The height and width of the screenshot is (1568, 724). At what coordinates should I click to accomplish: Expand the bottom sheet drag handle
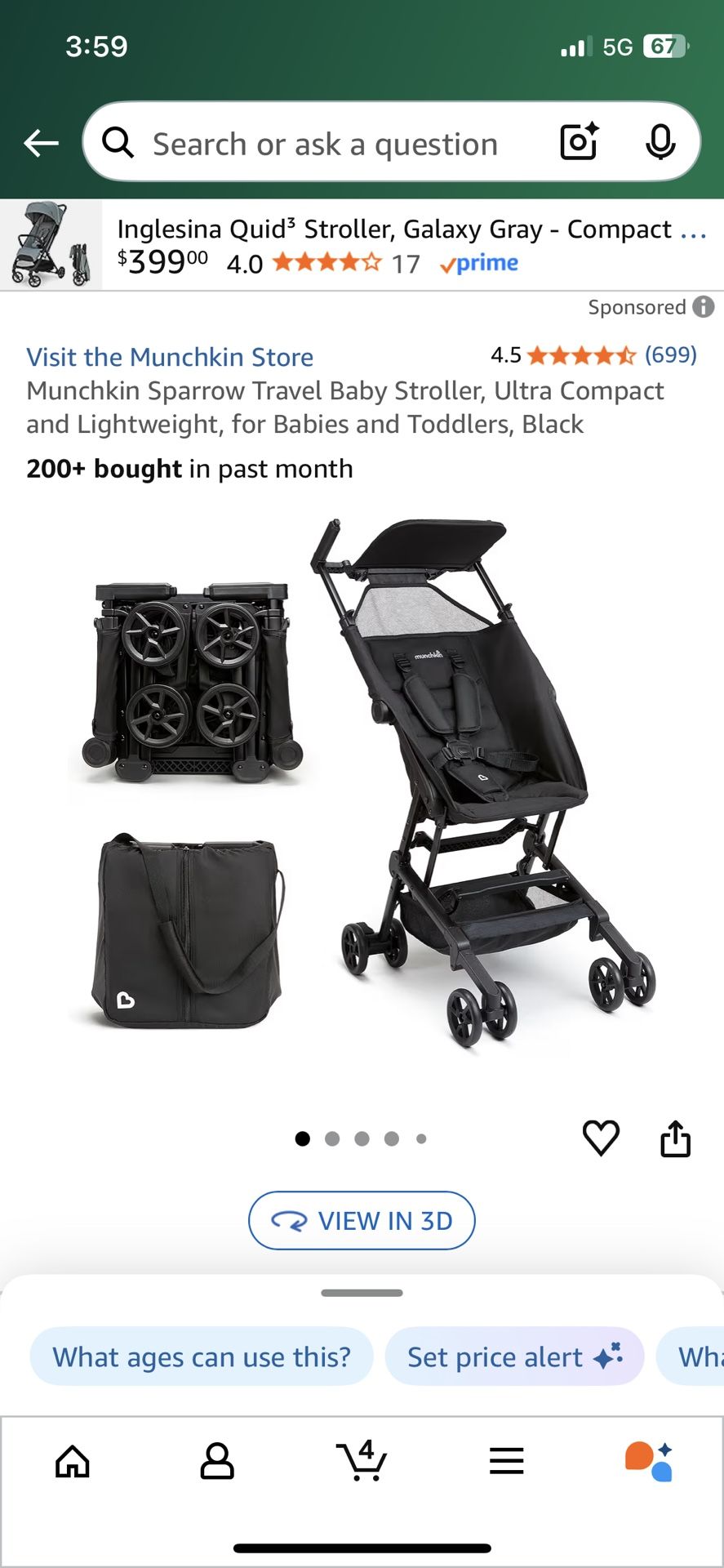pyautogui.click(x=362, y=1293)
